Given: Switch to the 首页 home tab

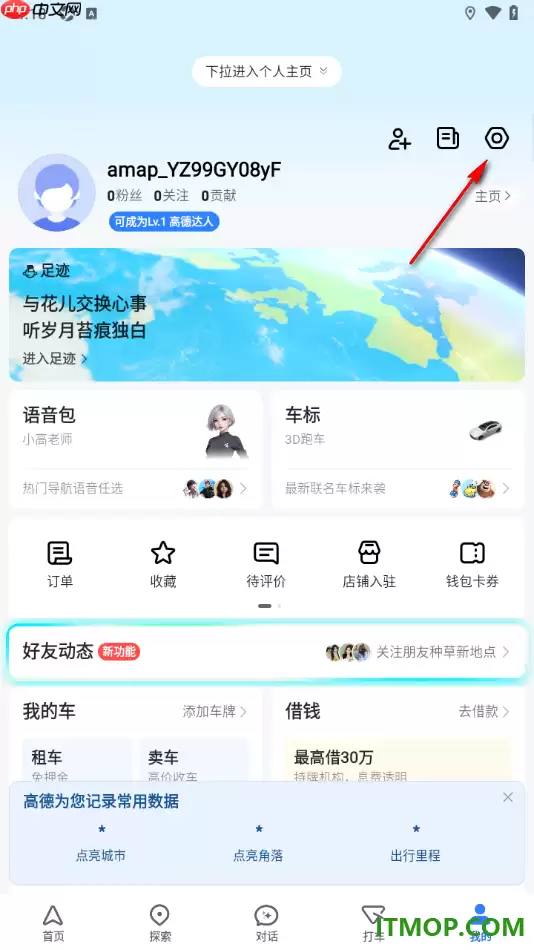Looking at the screenshot, I should coord(53,923).
